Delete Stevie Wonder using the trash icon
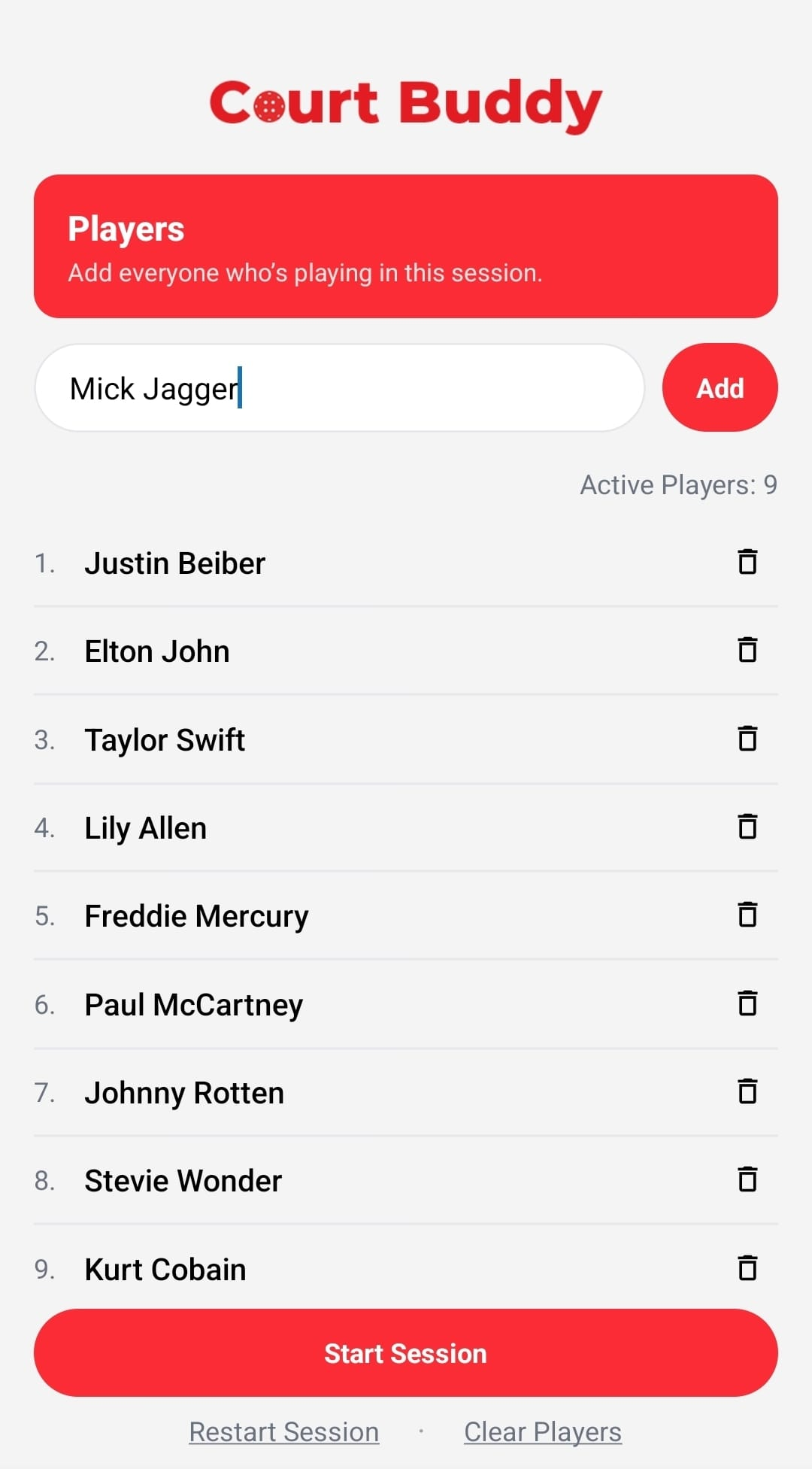Image resolution: width=812 pixels, height=1469 pixels. pyautogui.click(x=747, y=1179)
